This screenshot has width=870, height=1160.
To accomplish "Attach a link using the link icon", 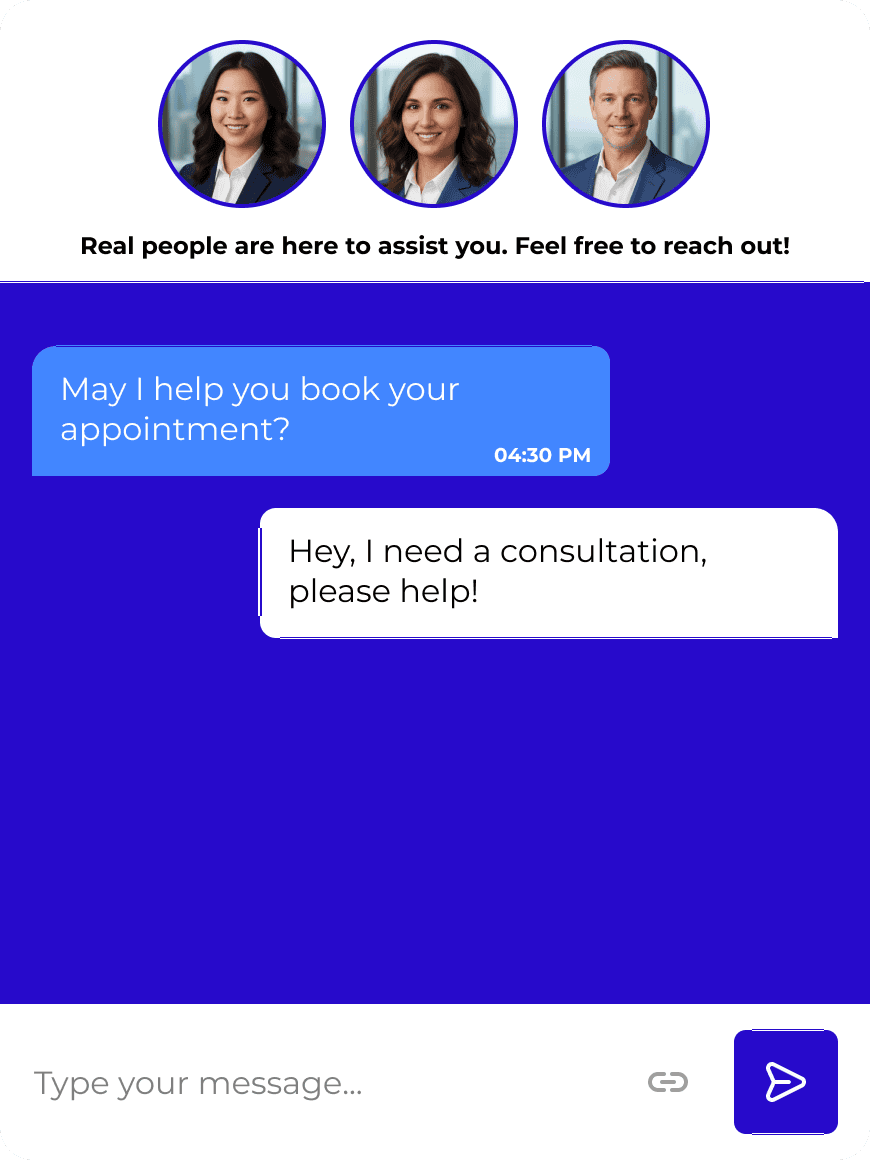I will pos(668,1082).
